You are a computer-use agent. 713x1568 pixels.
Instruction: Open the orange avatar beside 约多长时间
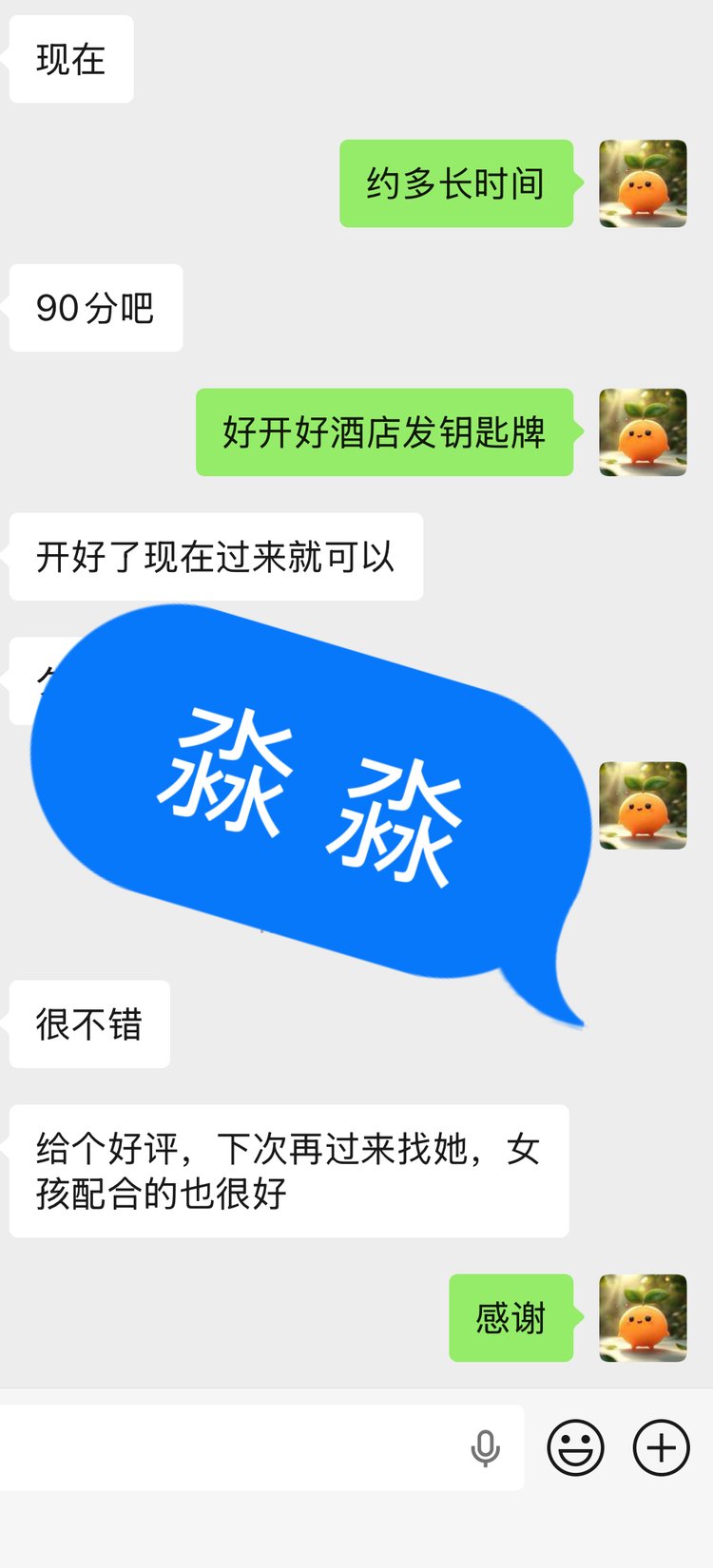tap(643, 183)
